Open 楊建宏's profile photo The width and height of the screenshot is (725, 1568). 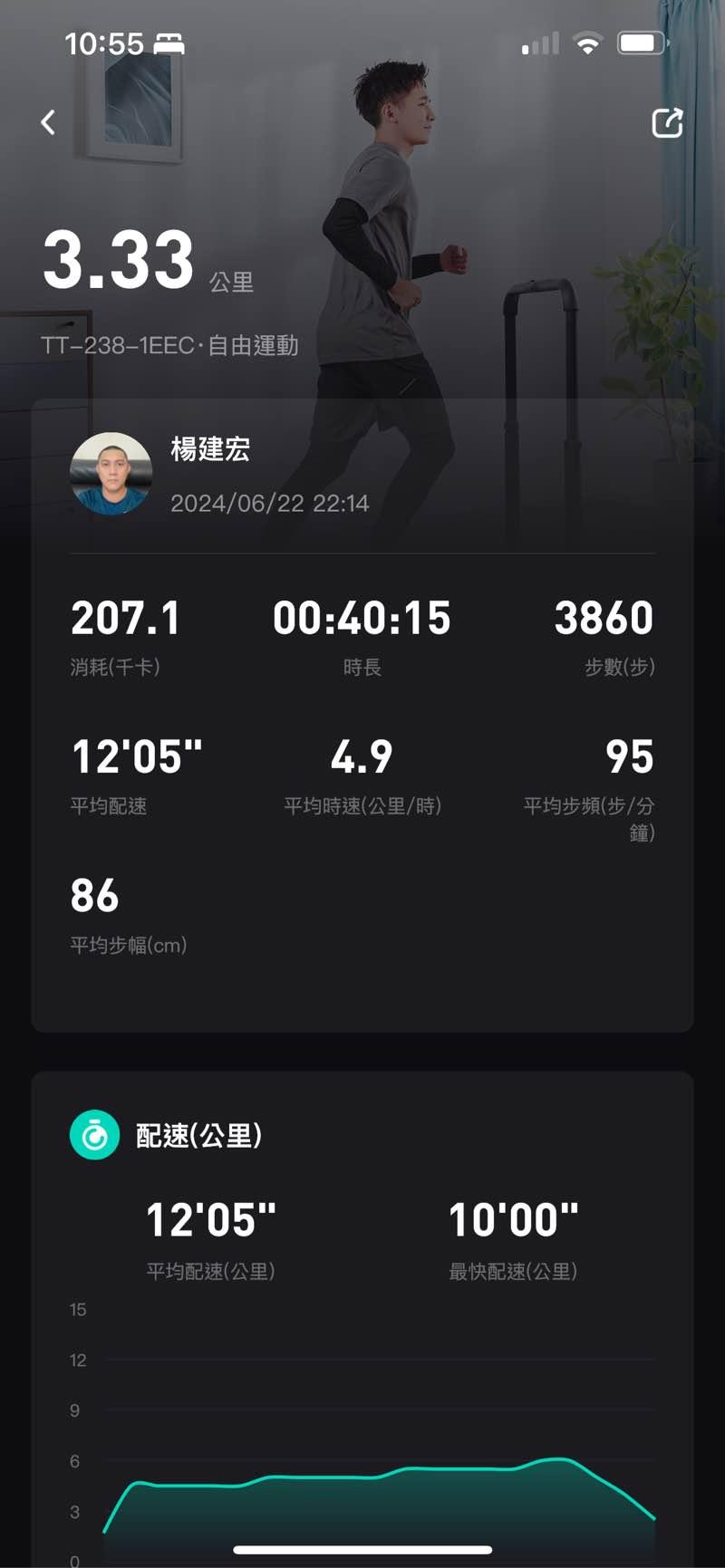[111, 474]
